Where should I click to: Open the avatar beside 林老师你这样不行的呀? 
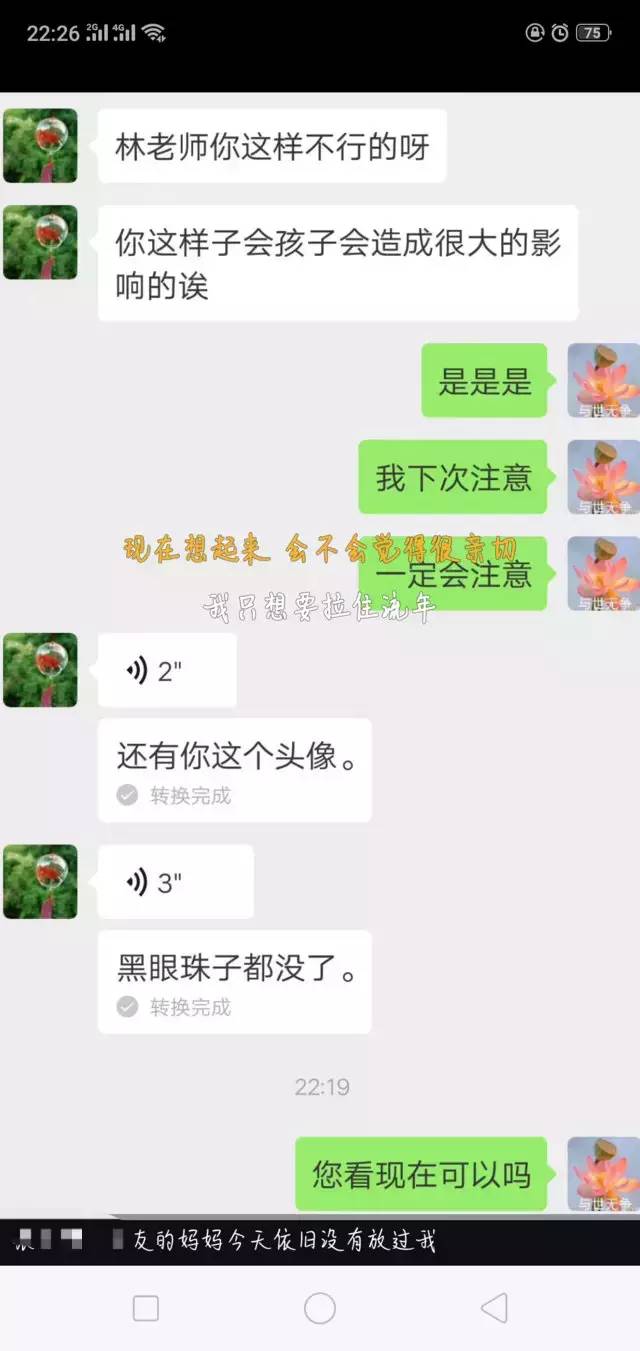pyautogui.click(x=40, y=145)
